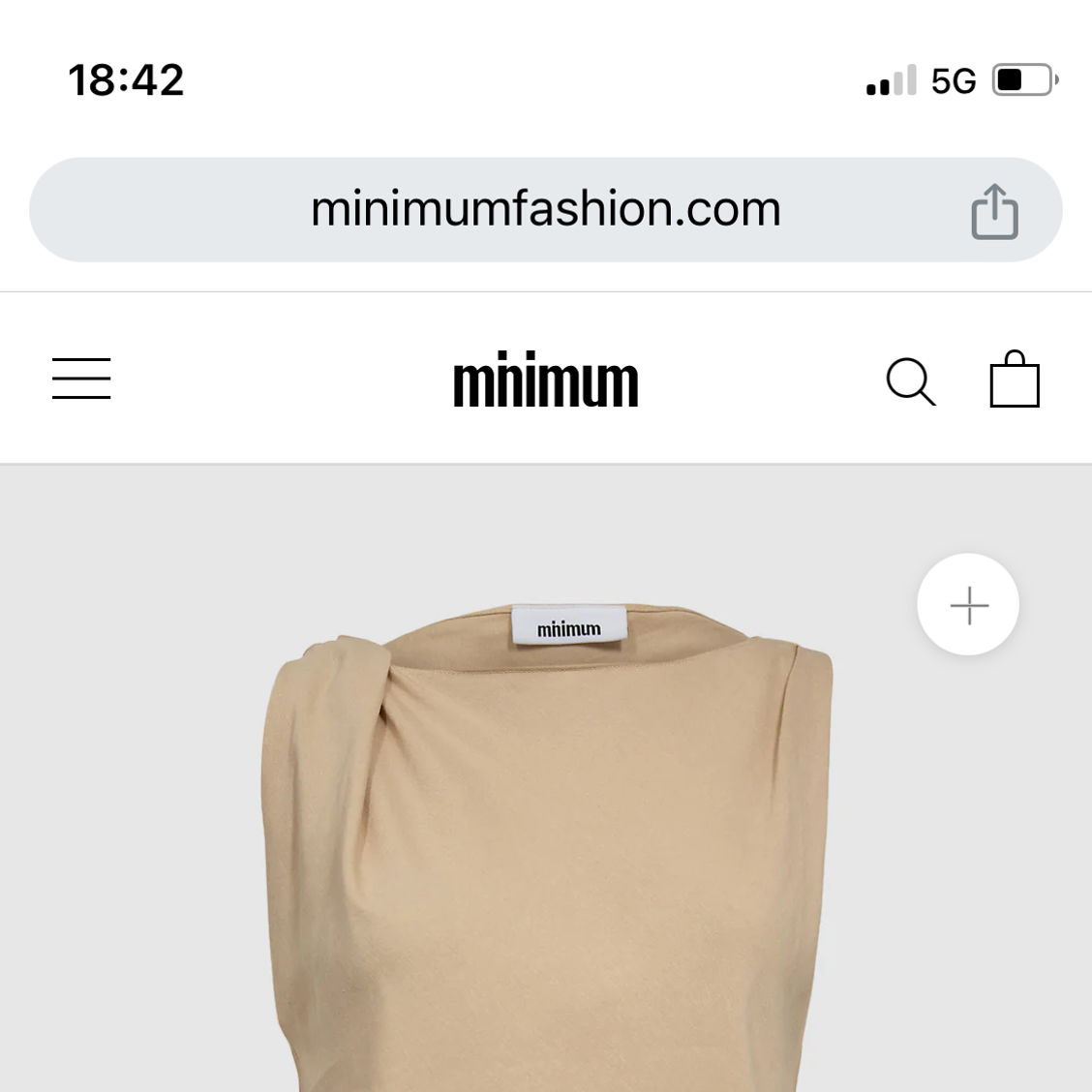Zoom the product image with the plus button
Viewport: 1092px width, 1092px height.
pos(968,606)
